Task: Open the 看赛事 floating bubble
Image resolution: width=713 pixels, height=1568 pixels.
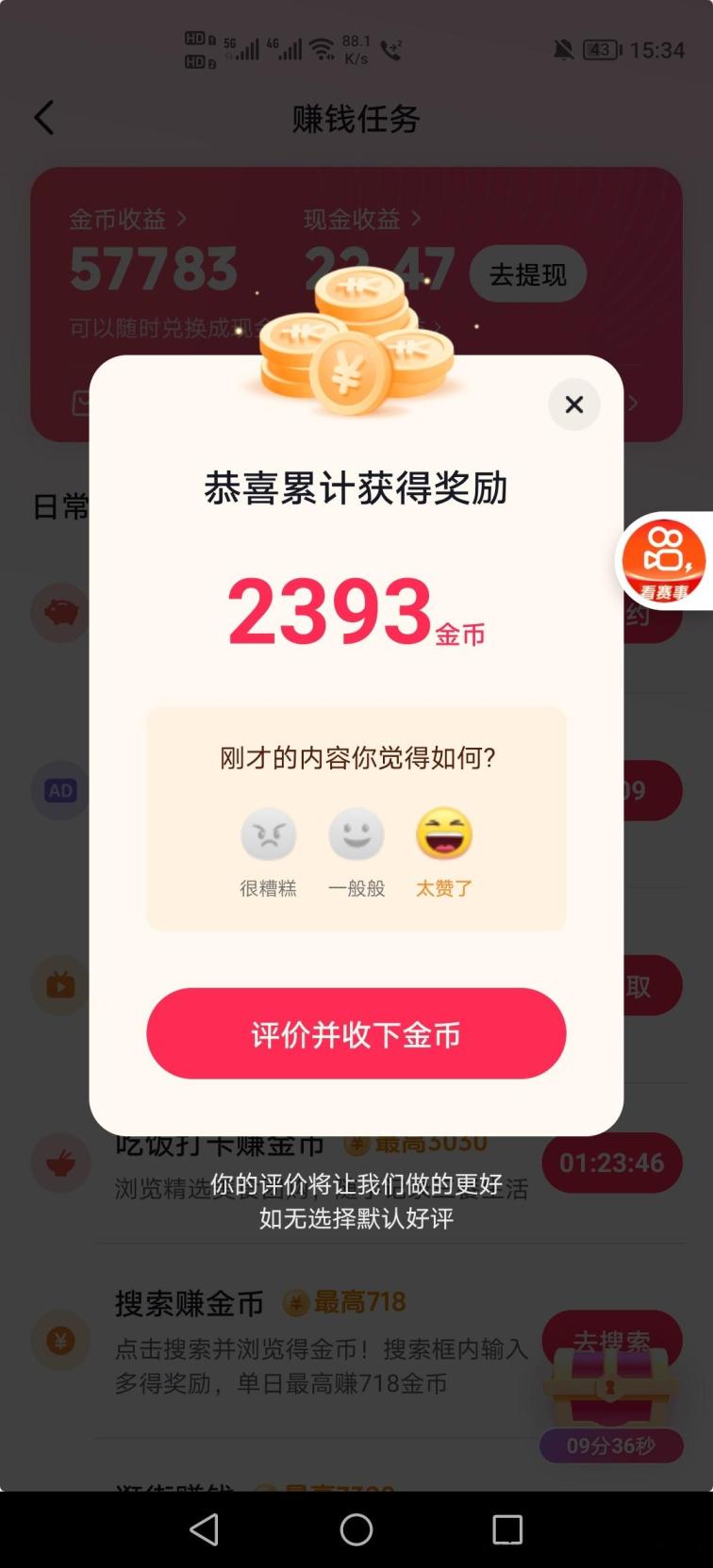Action: [x=663, y=561]
